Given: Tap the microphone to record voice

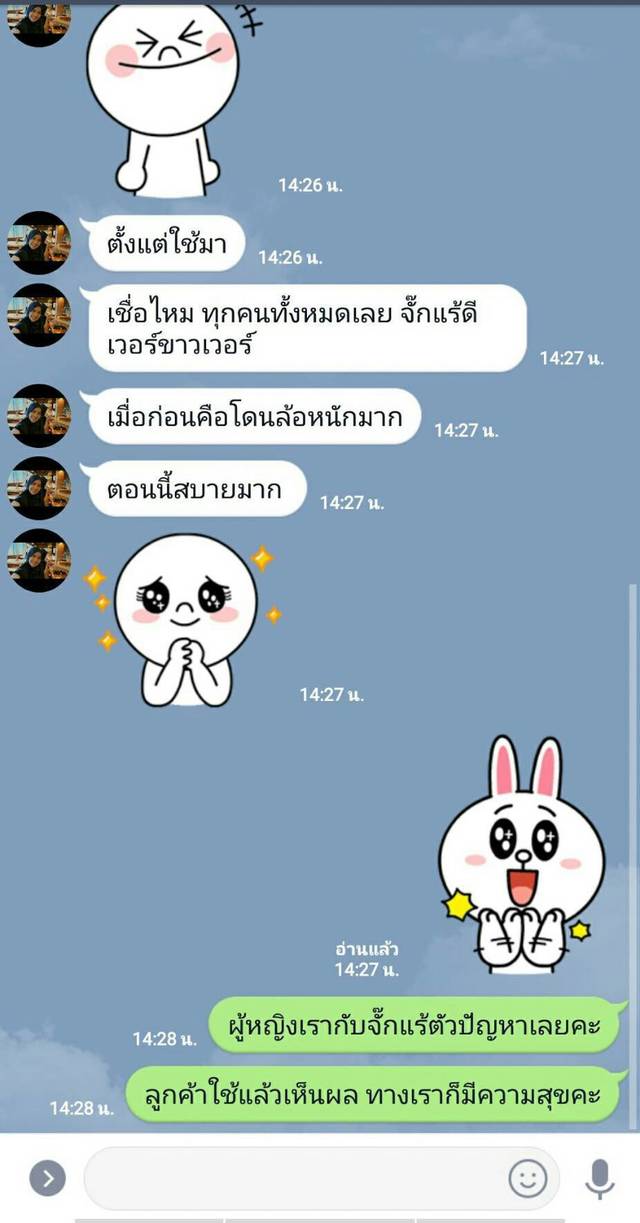Looking at the screenshot, I should [x=599, y=1178].
